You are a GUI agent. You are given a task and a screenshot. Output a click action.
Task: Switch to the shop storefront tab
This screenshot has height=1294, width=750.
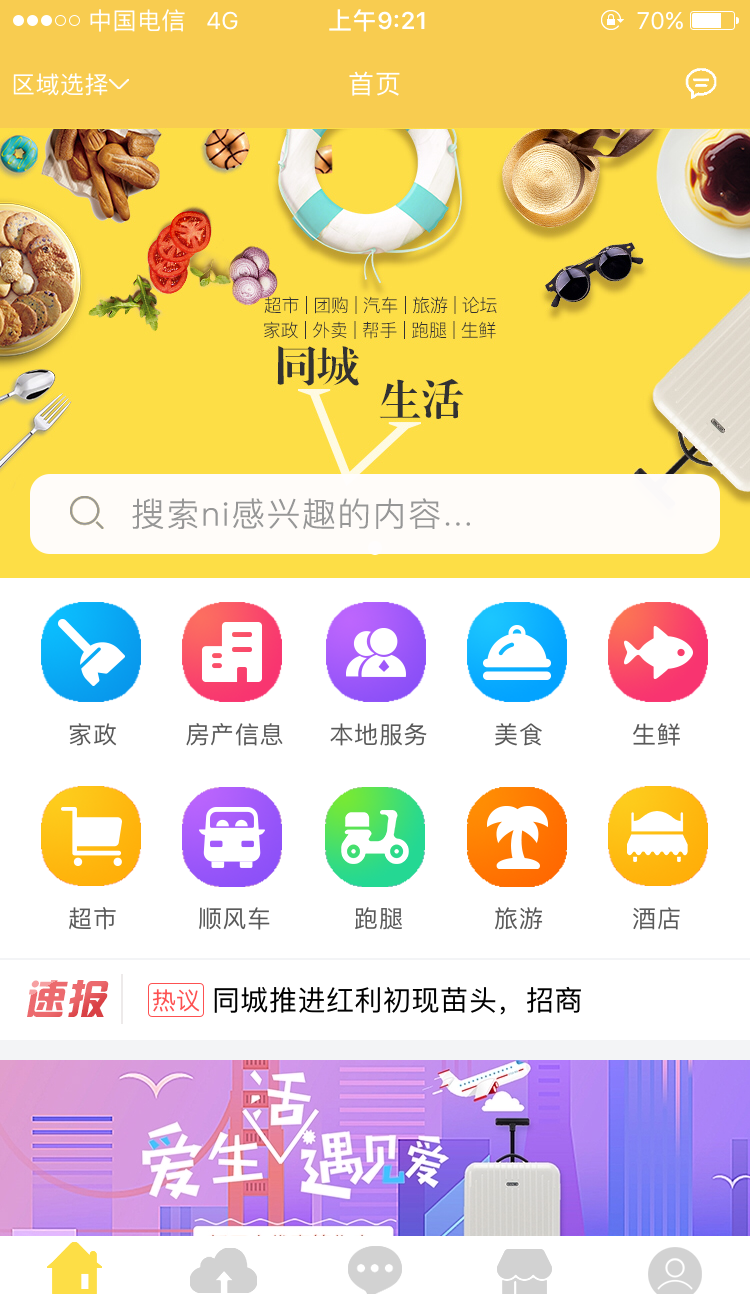pos(525,1270)
